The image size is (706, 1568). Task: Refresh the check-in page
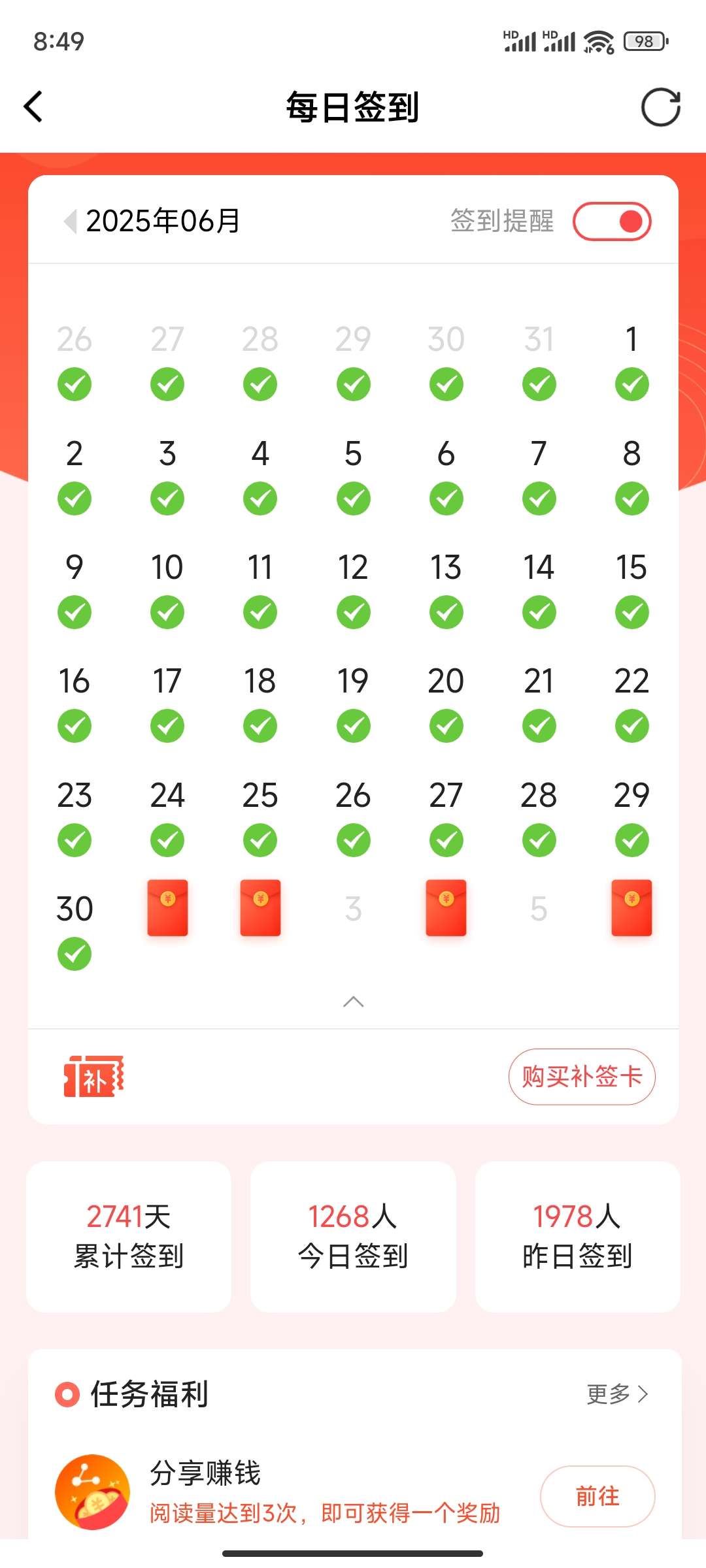pos(660,107)
